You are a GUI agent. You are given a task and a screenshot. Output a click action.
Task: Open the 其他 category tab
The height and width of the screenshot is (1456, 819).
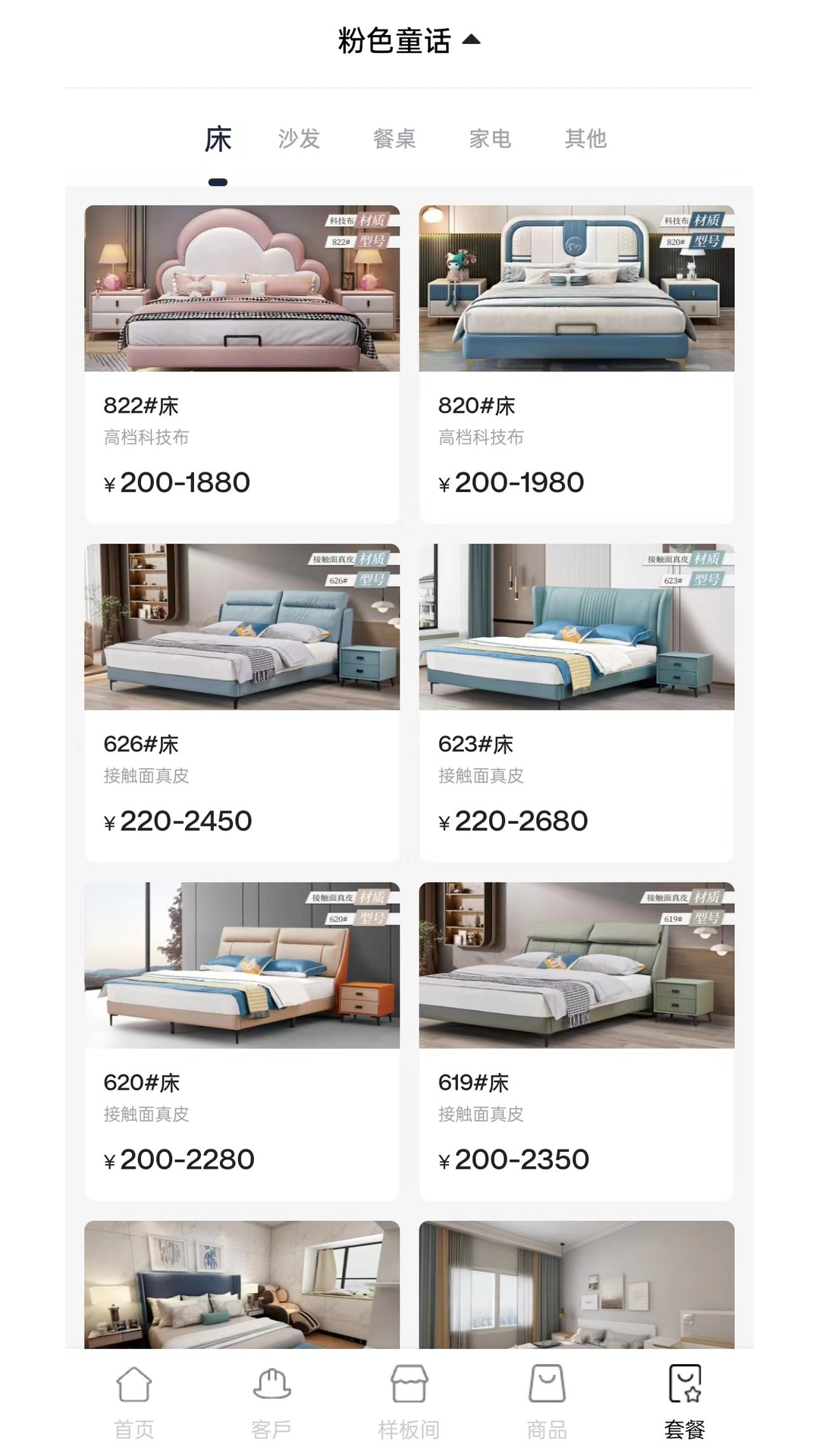tap(585, 139)
